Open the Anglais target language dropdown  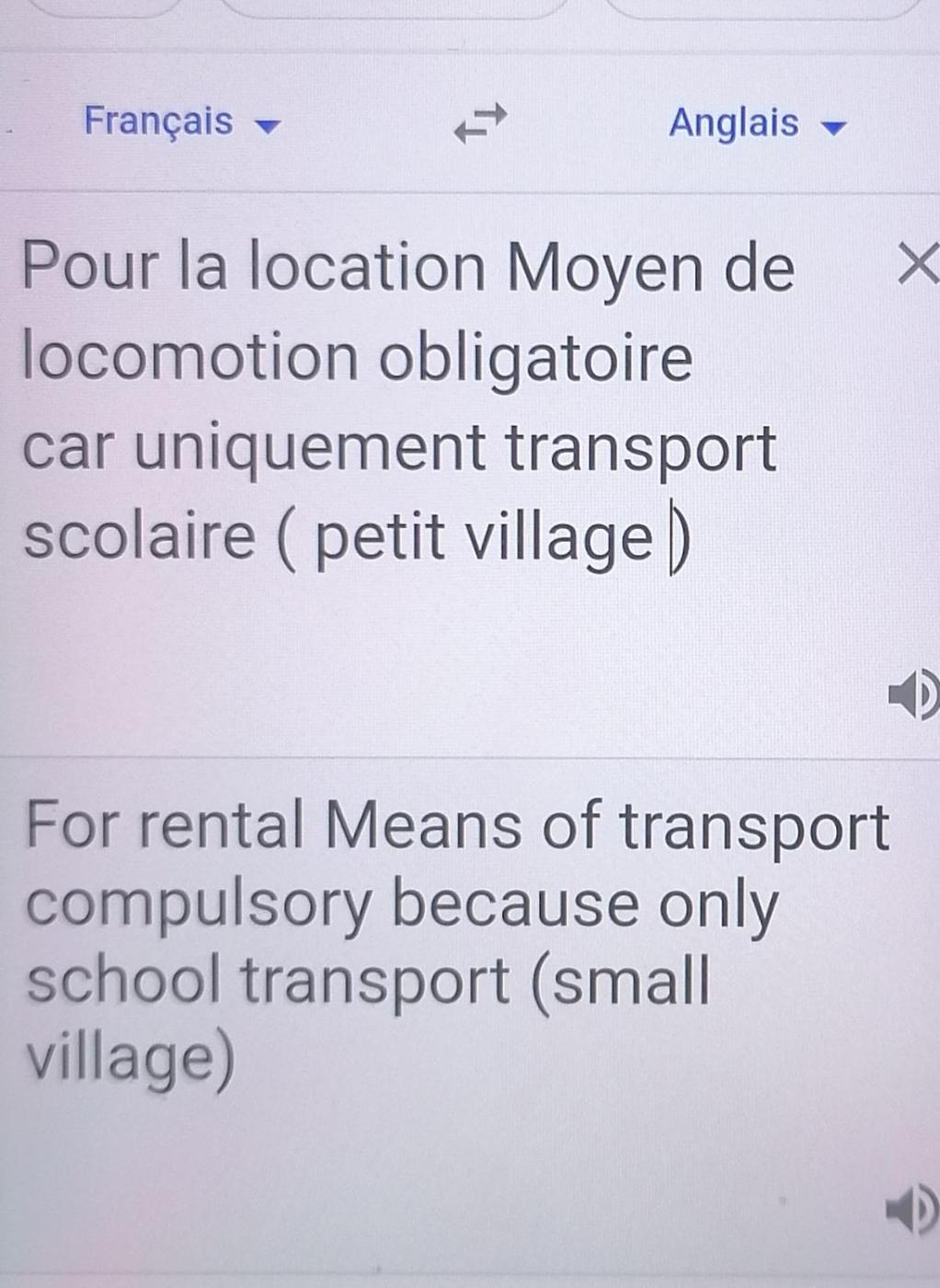coord(755,123)
